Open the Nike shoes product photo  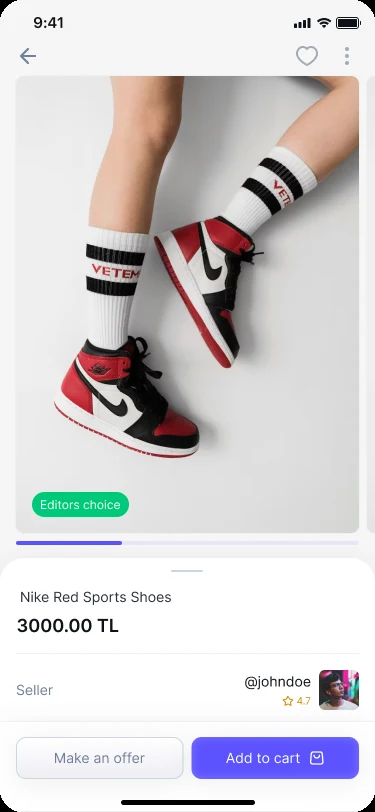coord(187,304)
